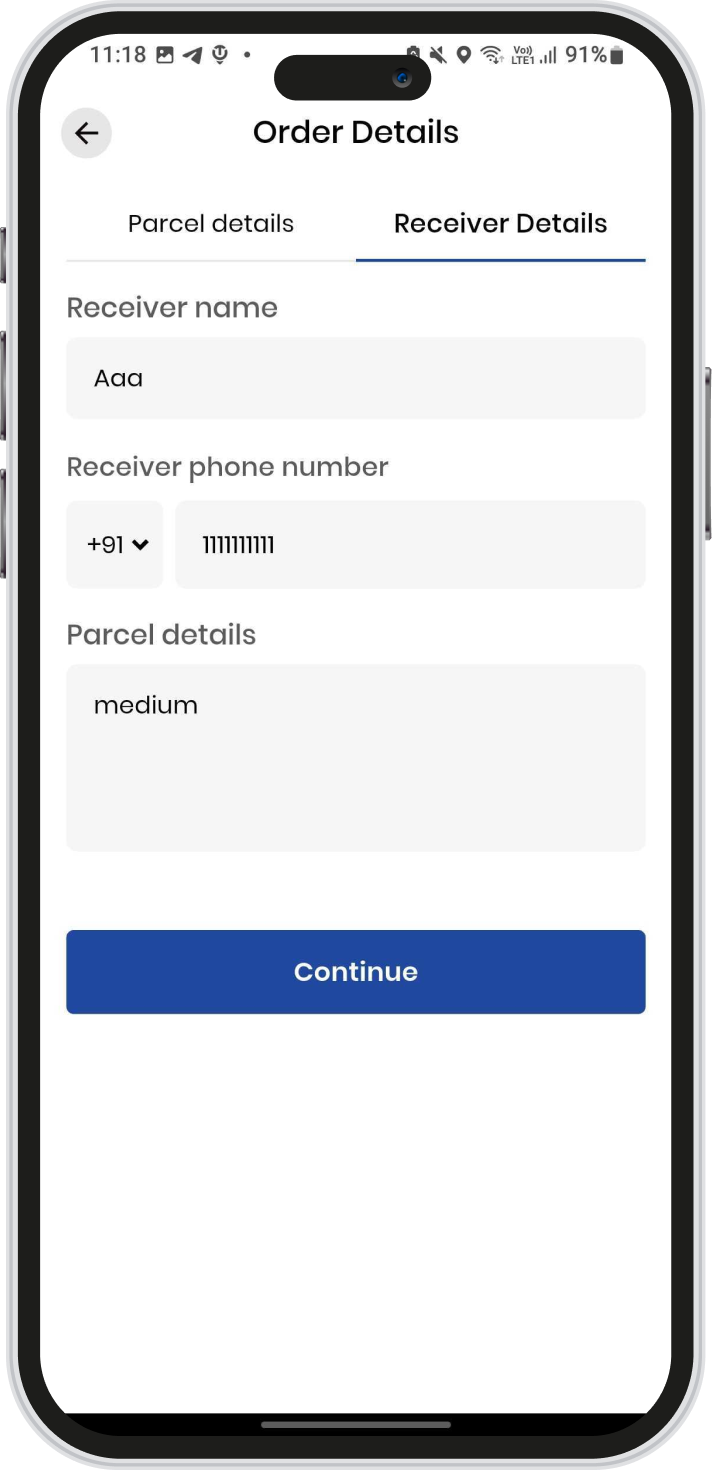Edit the Receiver name field

click(355, 378)
